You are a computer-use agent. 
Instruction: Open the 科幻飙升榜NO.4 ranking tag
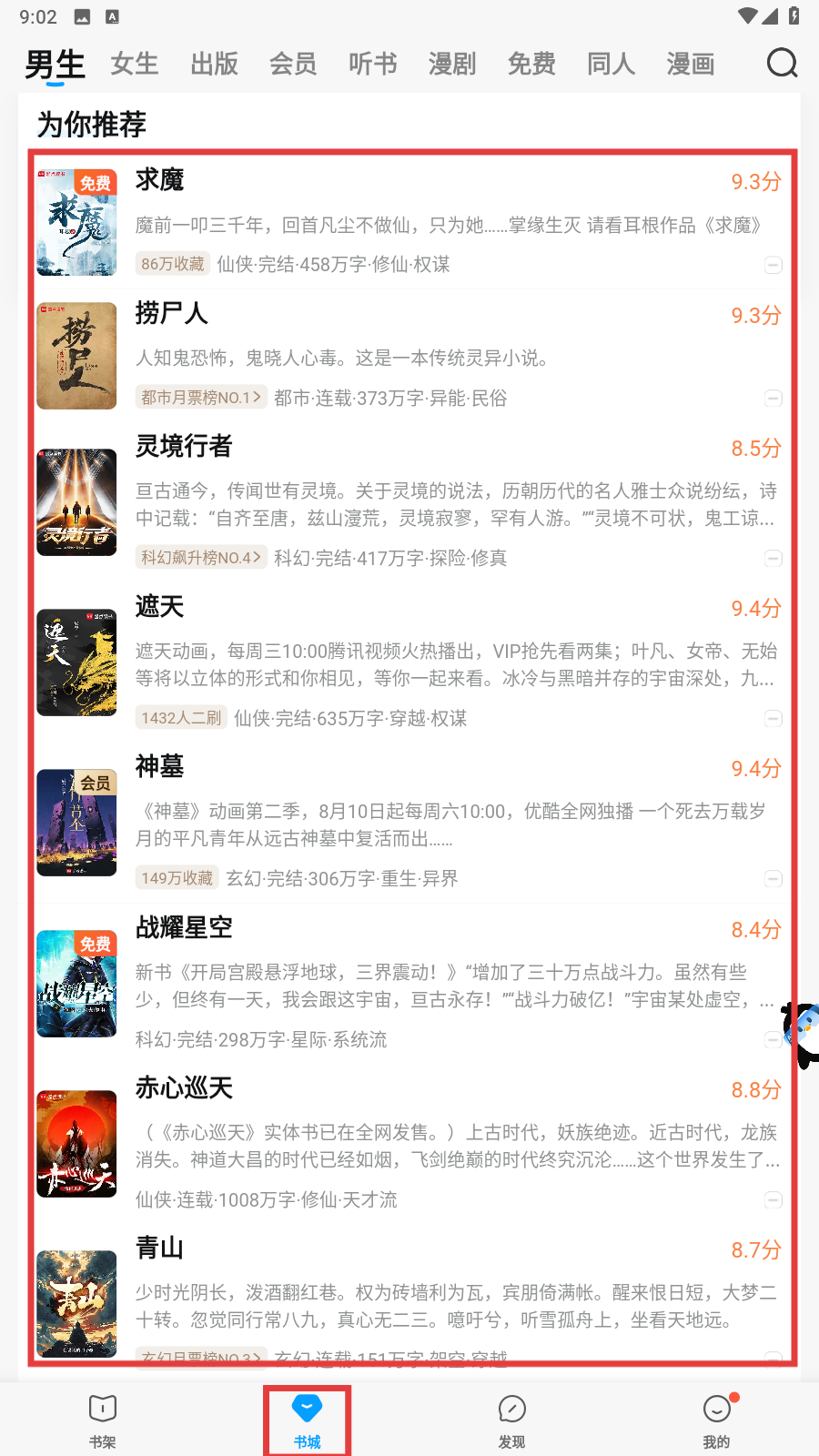tap(201, 558)
